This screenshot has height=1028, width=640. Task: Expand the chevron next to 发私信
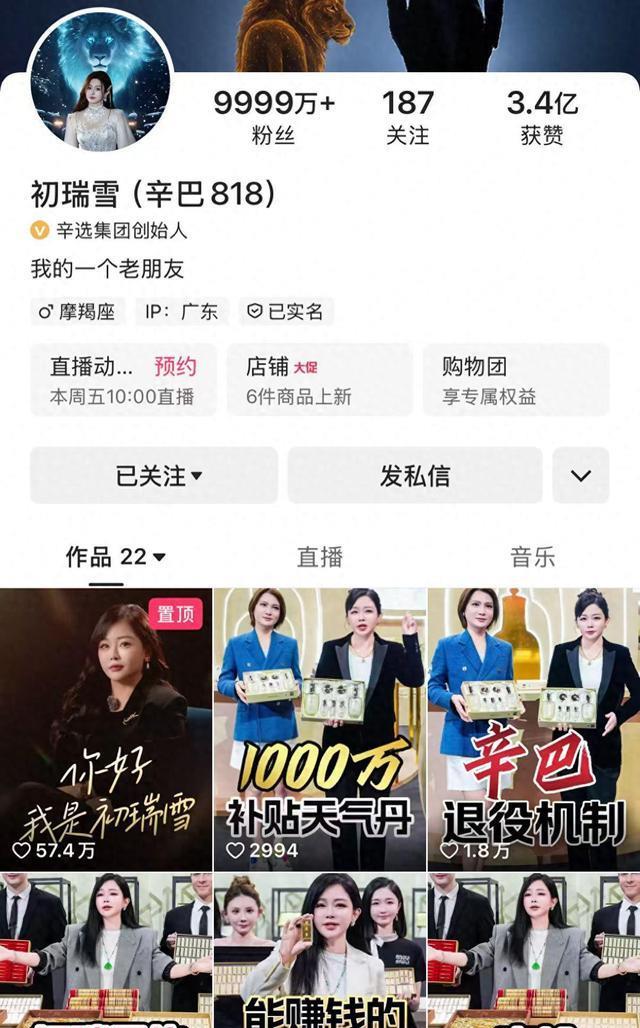coord(581,476)
